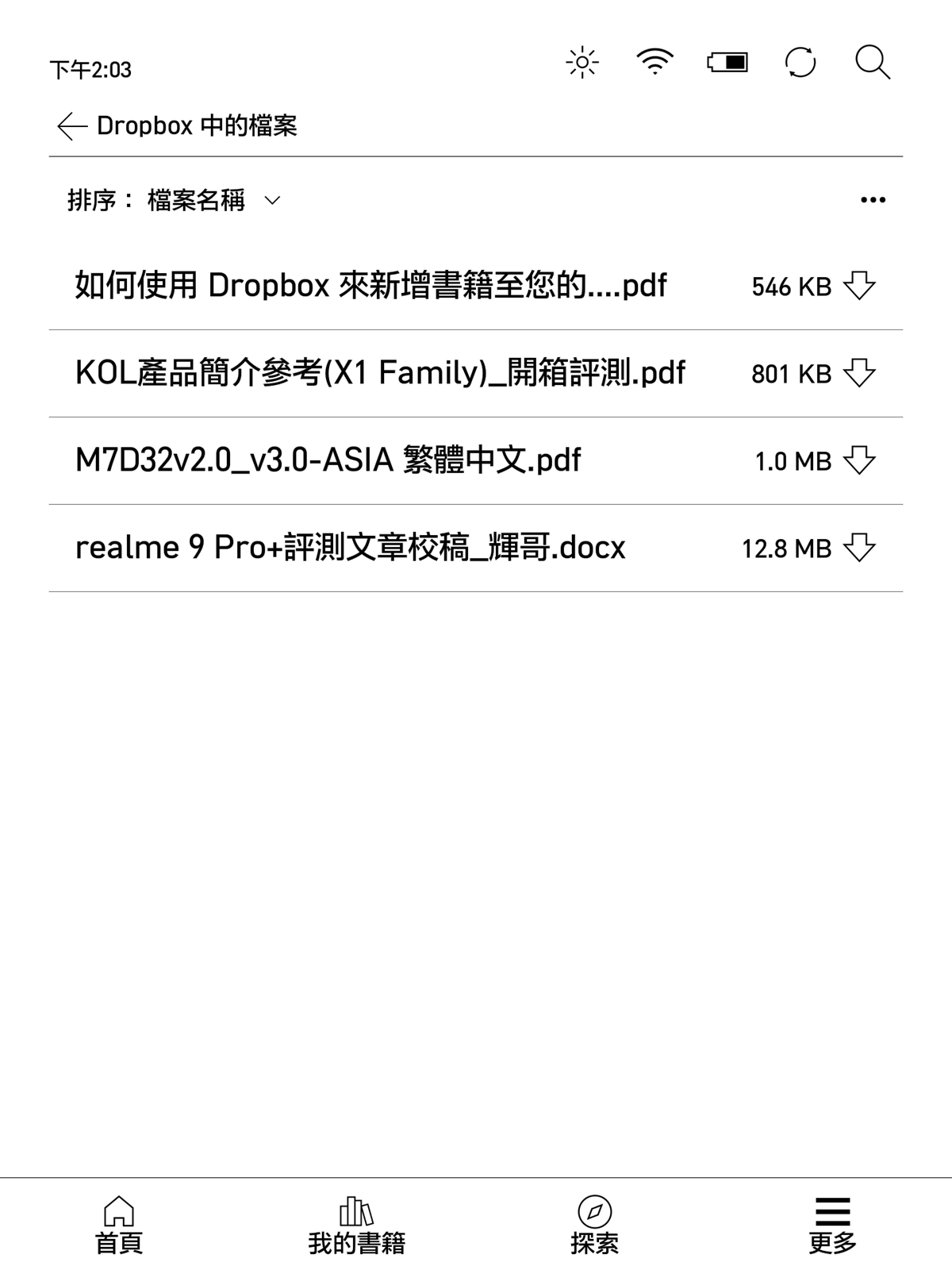Screen dimensions: 952x1270
Task: Open 如何使用 Dropbox 來新增書籍 pdf file
Action: coord(370,286)
